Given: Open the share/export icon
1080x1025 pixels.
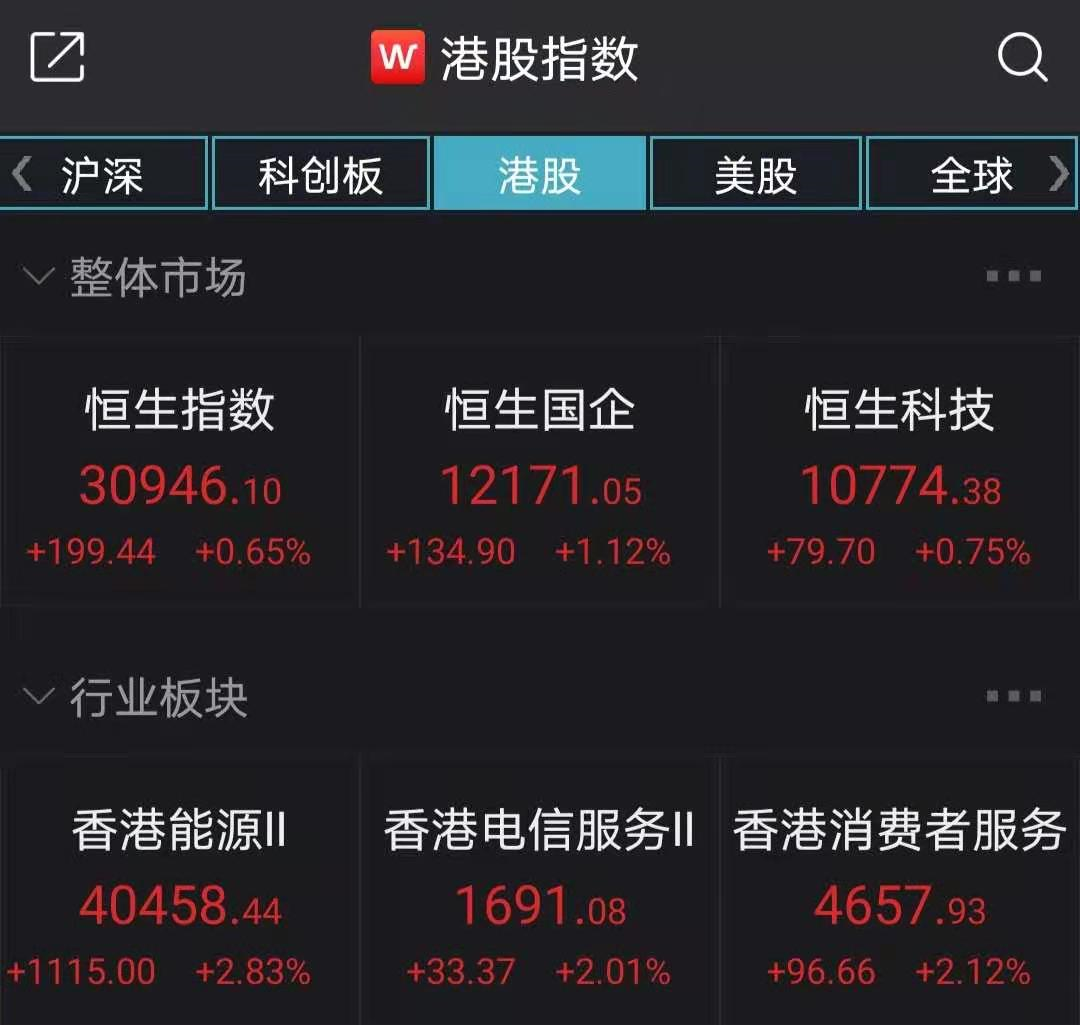Looking at the screenshot, I should (57, 57).
